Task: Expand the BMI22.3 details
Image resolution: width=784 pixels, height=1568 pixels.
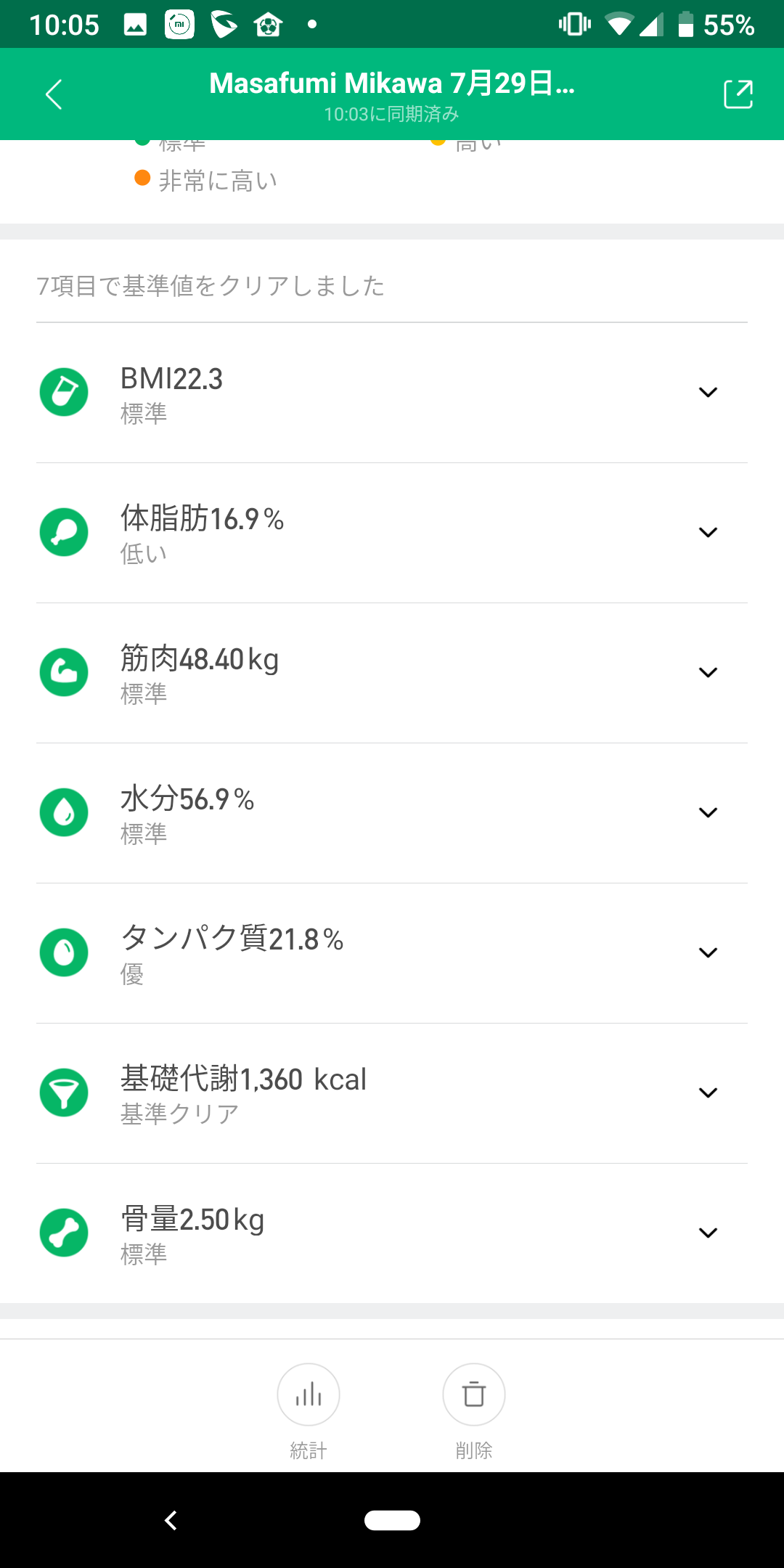Action: [392, 393]
